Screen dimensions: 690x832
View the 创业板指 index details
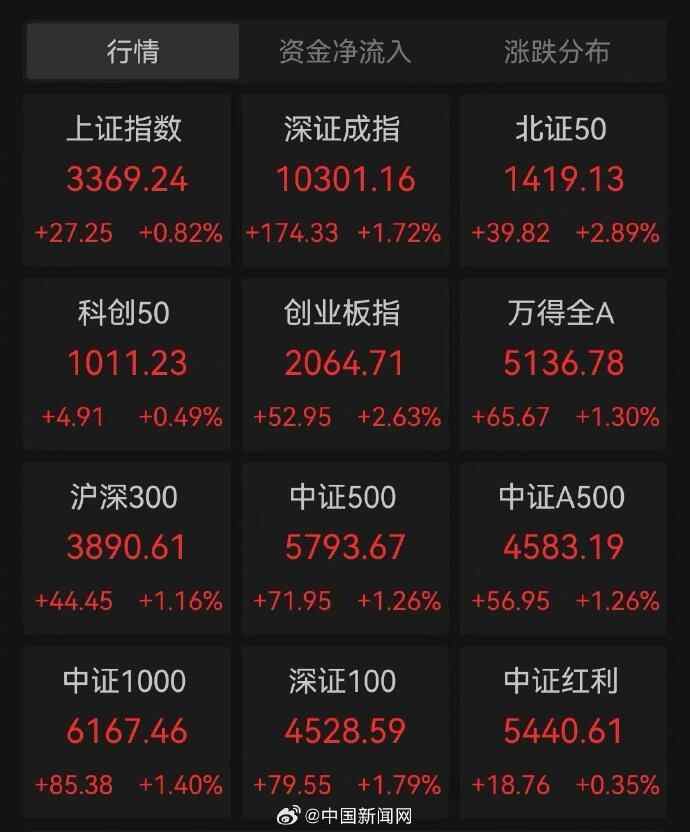[x=344, y=364]
